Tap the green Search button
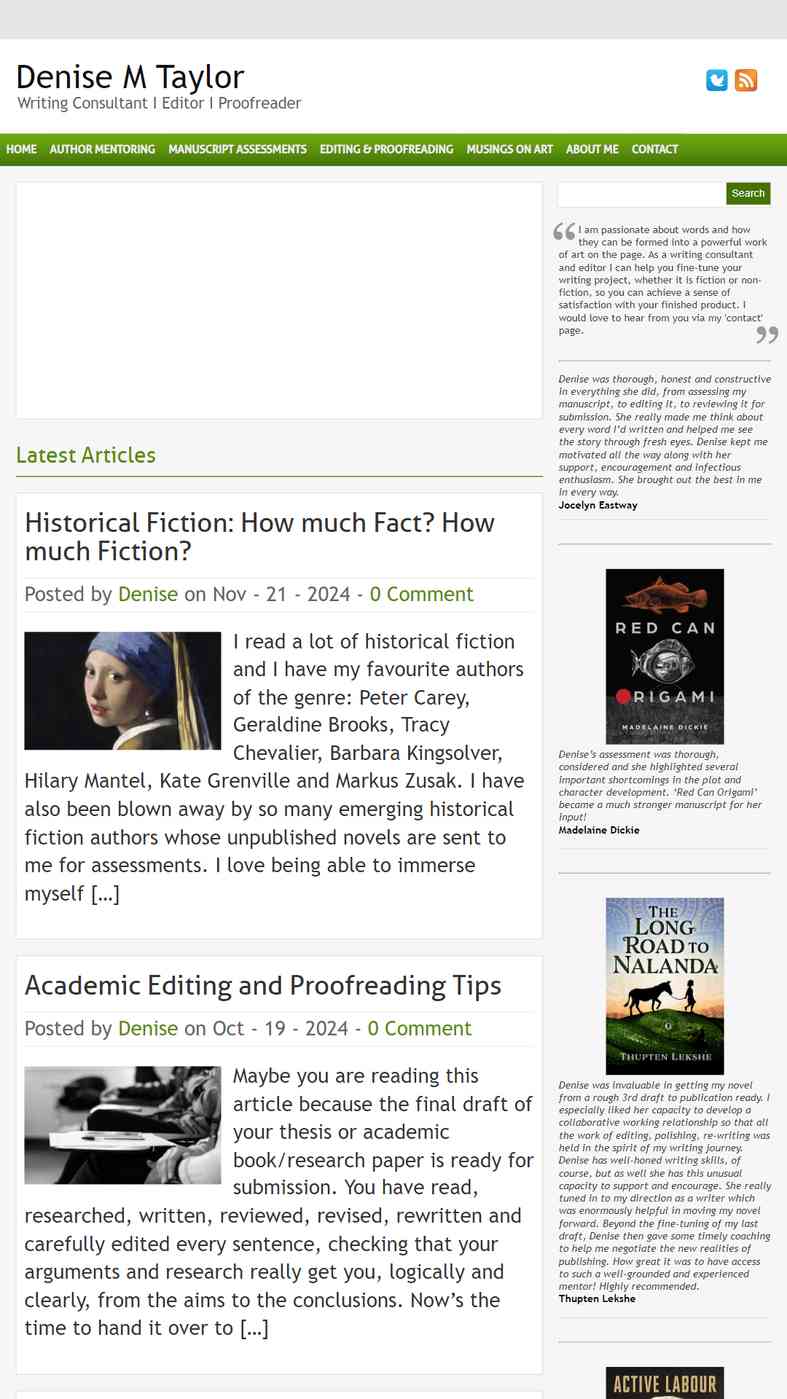Viewport: 787px width, 1399px height. pyautogui.click(x=748, y=193)
